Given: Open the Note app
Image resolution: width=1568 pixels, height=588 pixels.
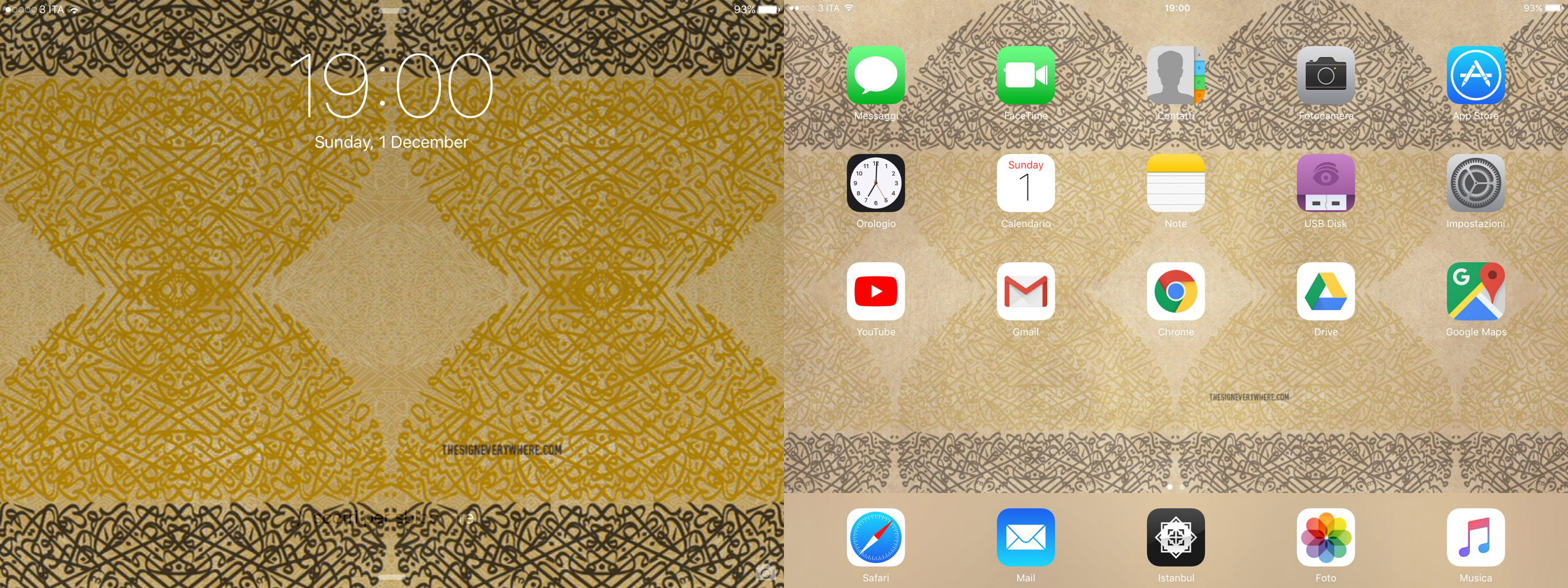Looking at the screenshot, I should click(x=1175, y=183).
